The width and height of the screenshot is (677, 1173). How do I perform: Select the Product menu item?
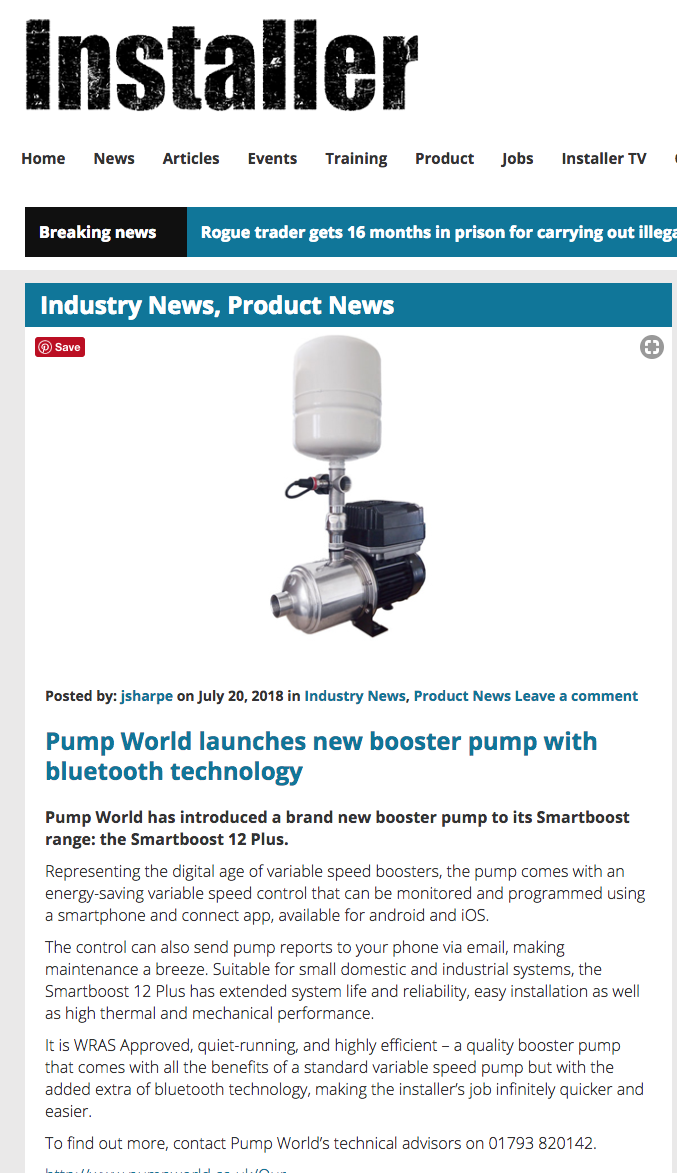[x=444, y=159]
